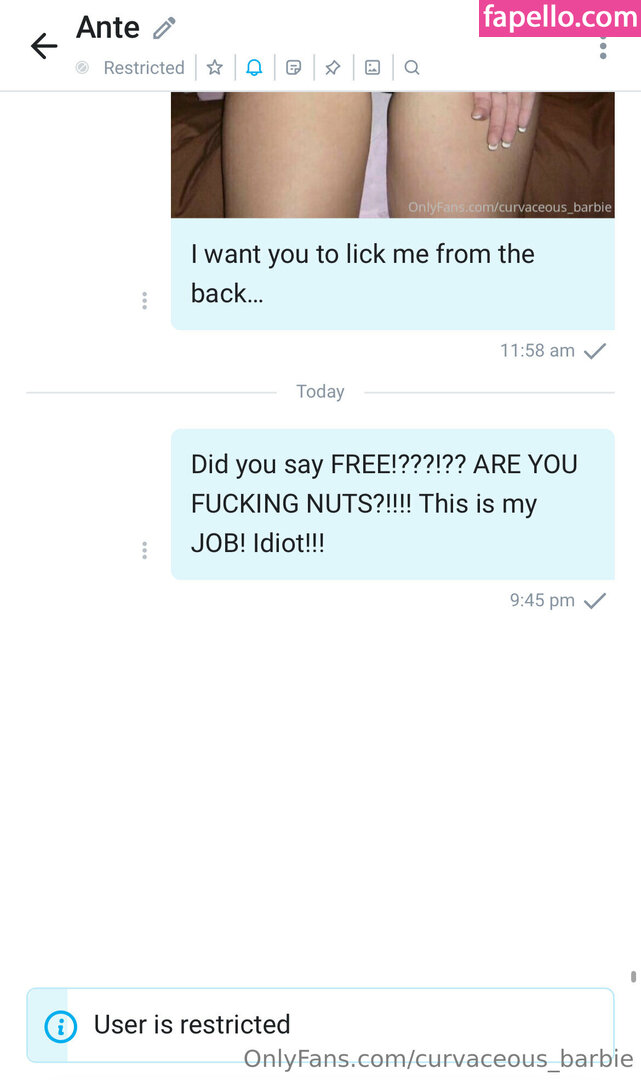Open the chat media gallery

pyautogui.click(x=372, y=68)
